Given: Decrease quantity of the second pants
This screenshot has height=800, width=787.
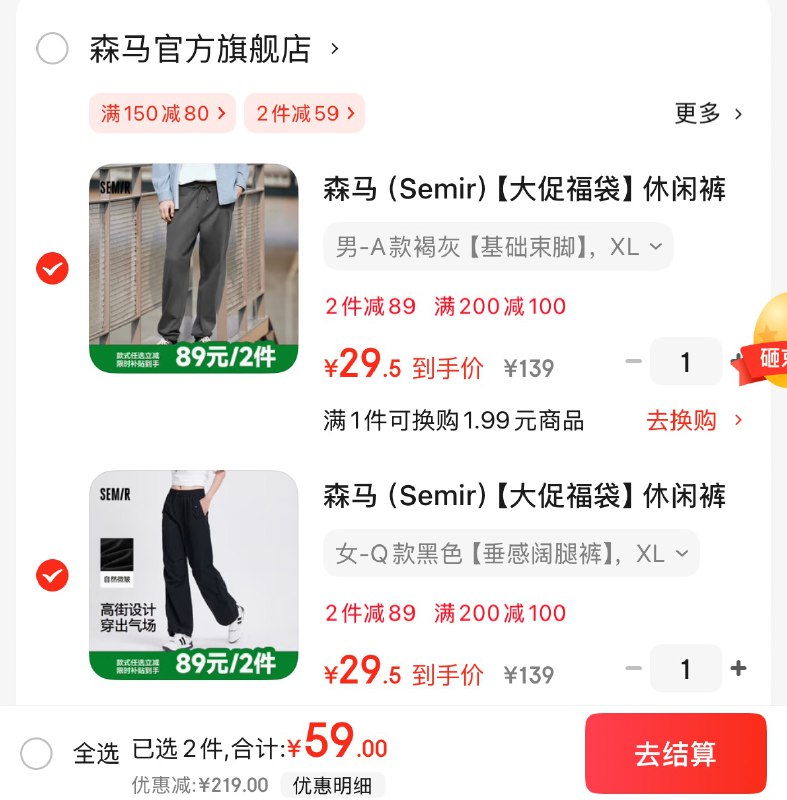Looking at the screenshot, I should [632, 669].
